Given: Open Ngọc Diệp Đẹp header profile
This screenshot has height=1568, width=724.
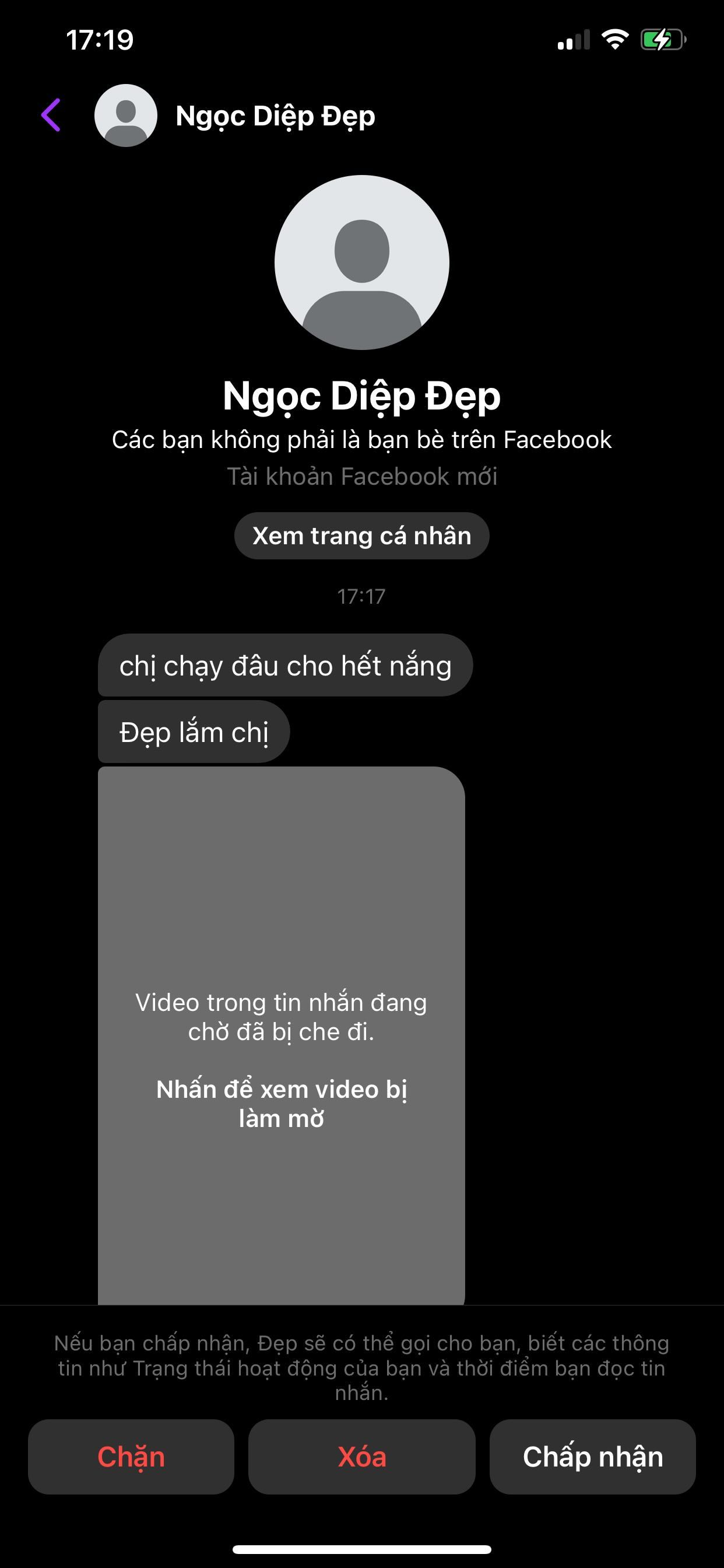Looking at the screenshot, I should 275,116.
